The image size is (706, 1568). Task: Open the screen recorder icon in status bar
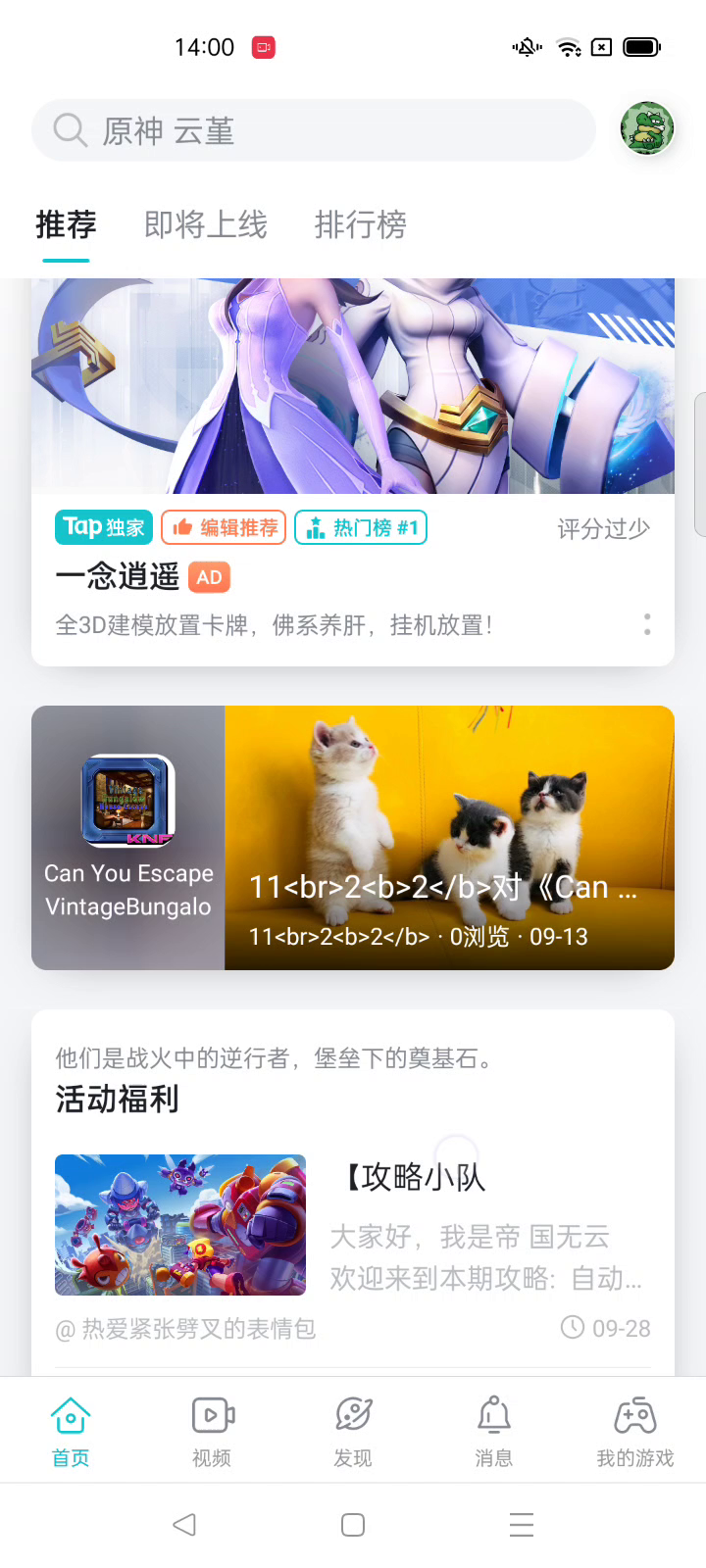260,46
